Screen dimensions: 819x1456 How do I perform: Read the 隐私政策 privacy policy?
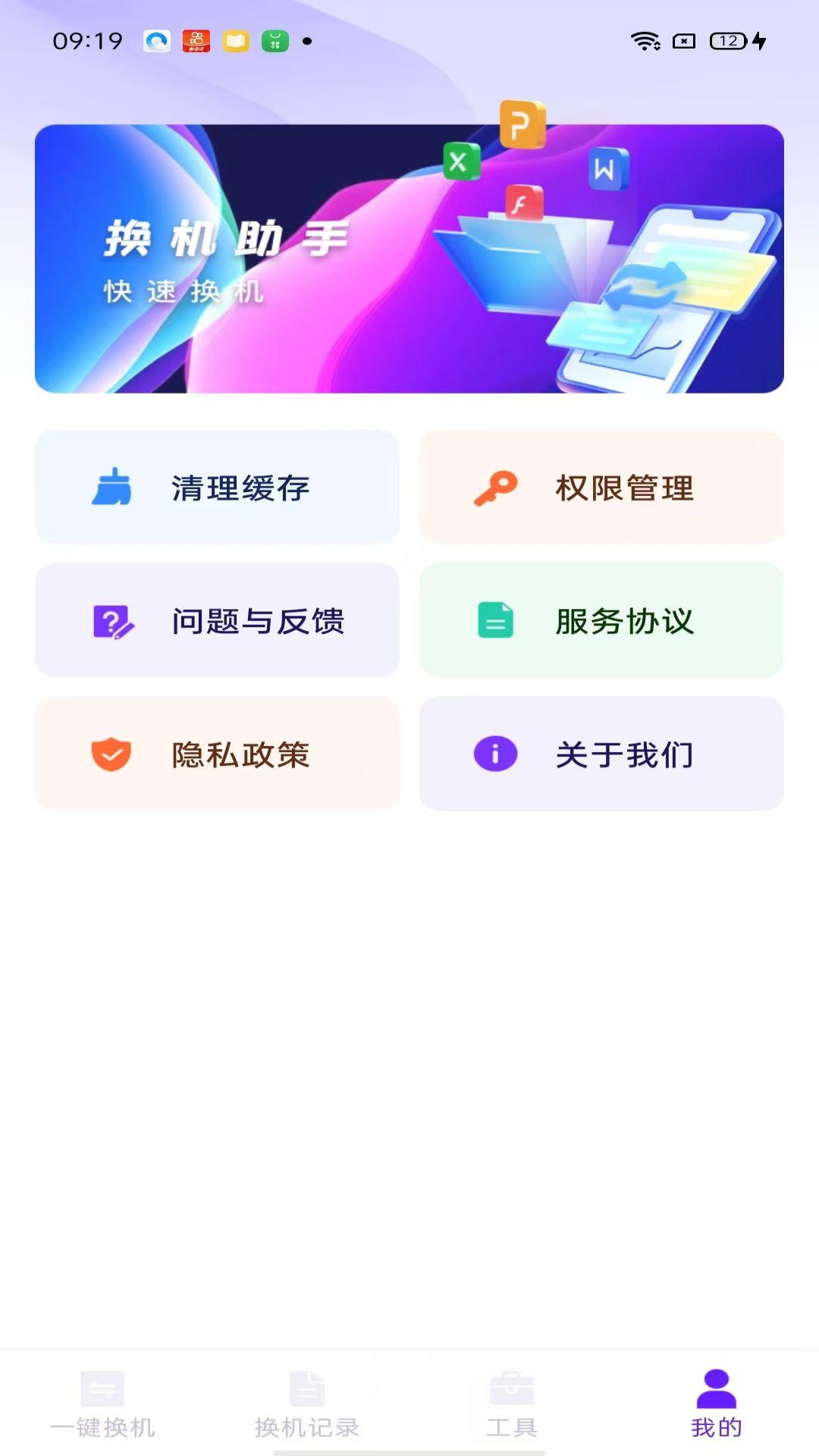[217, 755]
